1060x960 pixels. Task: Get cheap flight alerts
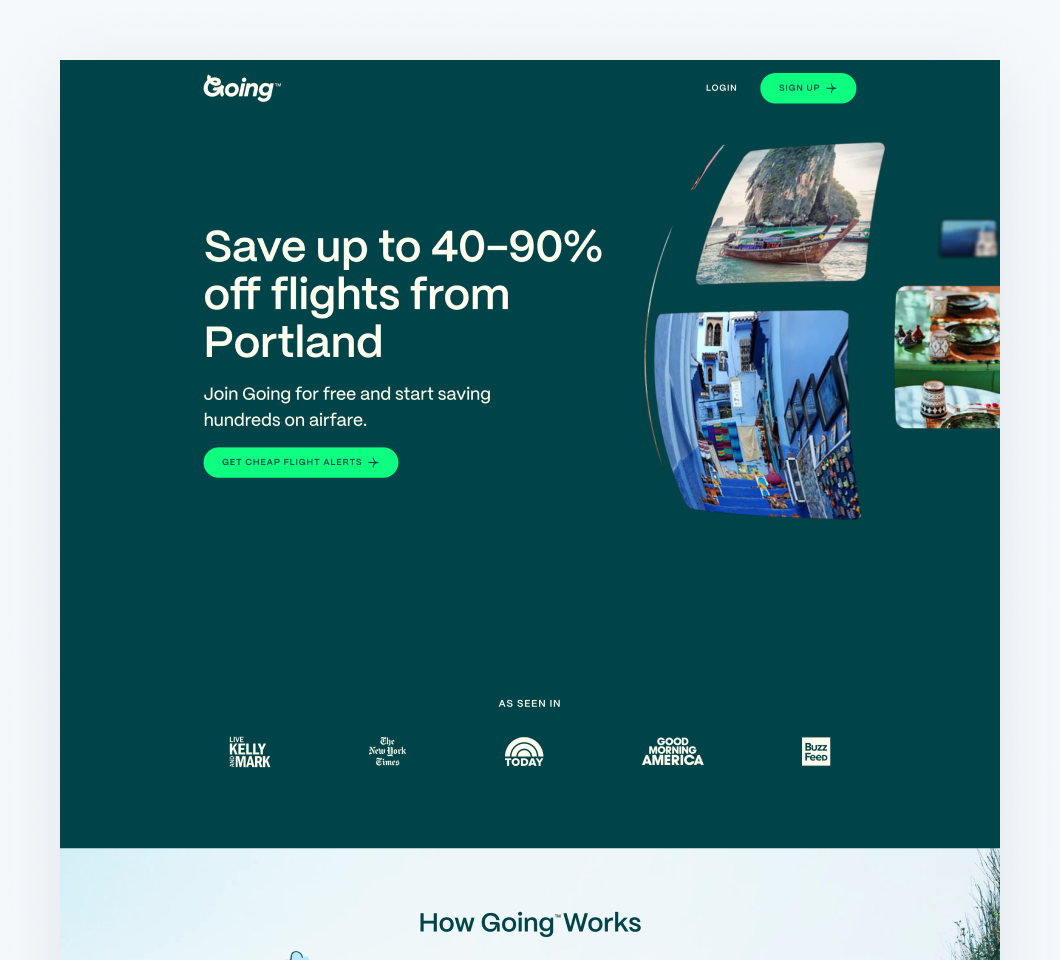pyautogui.click(x=301, y=462)
